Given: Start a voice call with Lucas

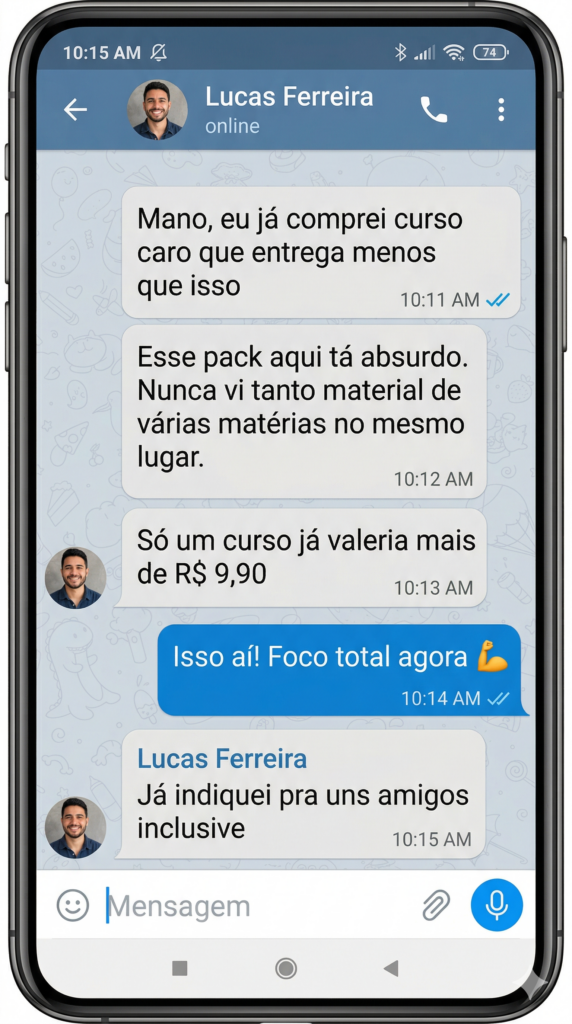Looking at the screenshot, I should [x=434, y=110].
